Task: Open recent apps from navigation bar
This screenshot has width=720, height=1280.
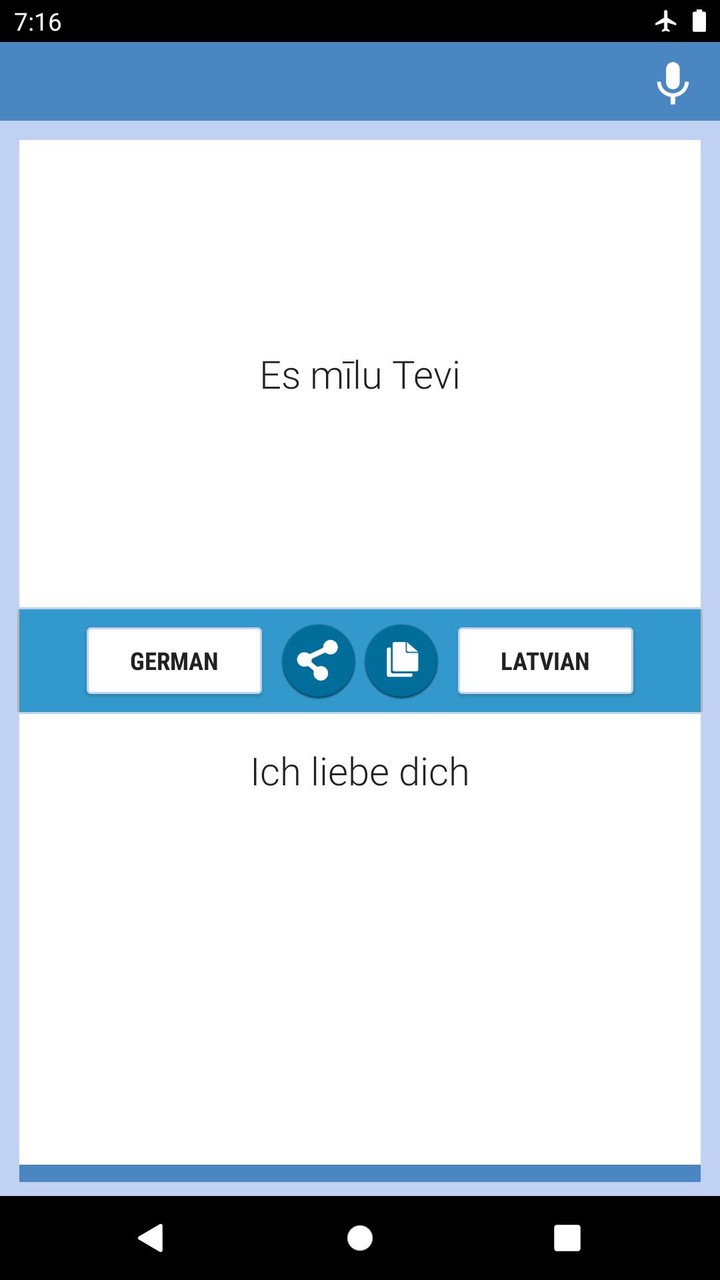Action: (567, 1238)
